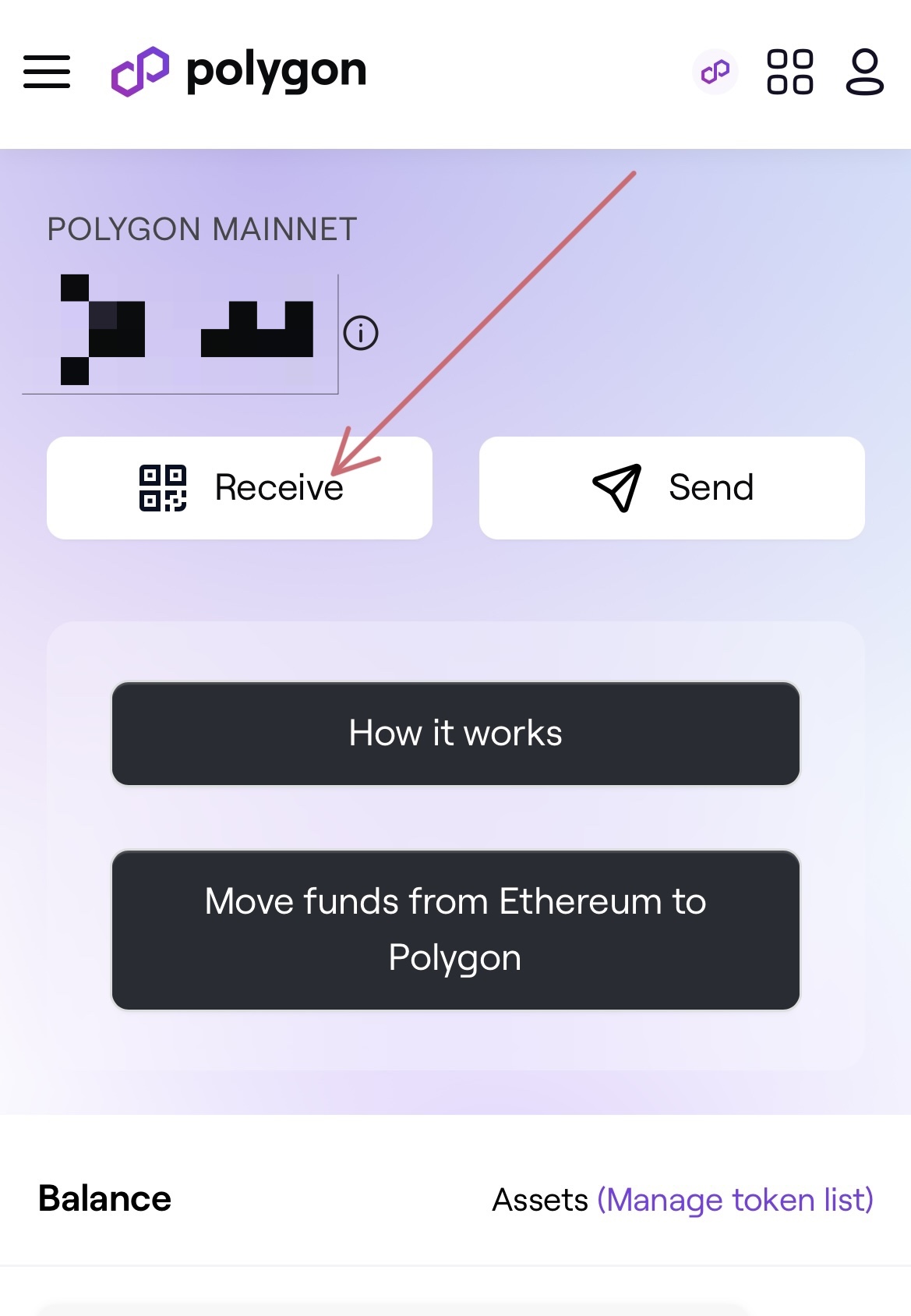This screenshot has width=911, height=1316.
Task: Tap the info icon beside the balance
Action: point(361,334)
